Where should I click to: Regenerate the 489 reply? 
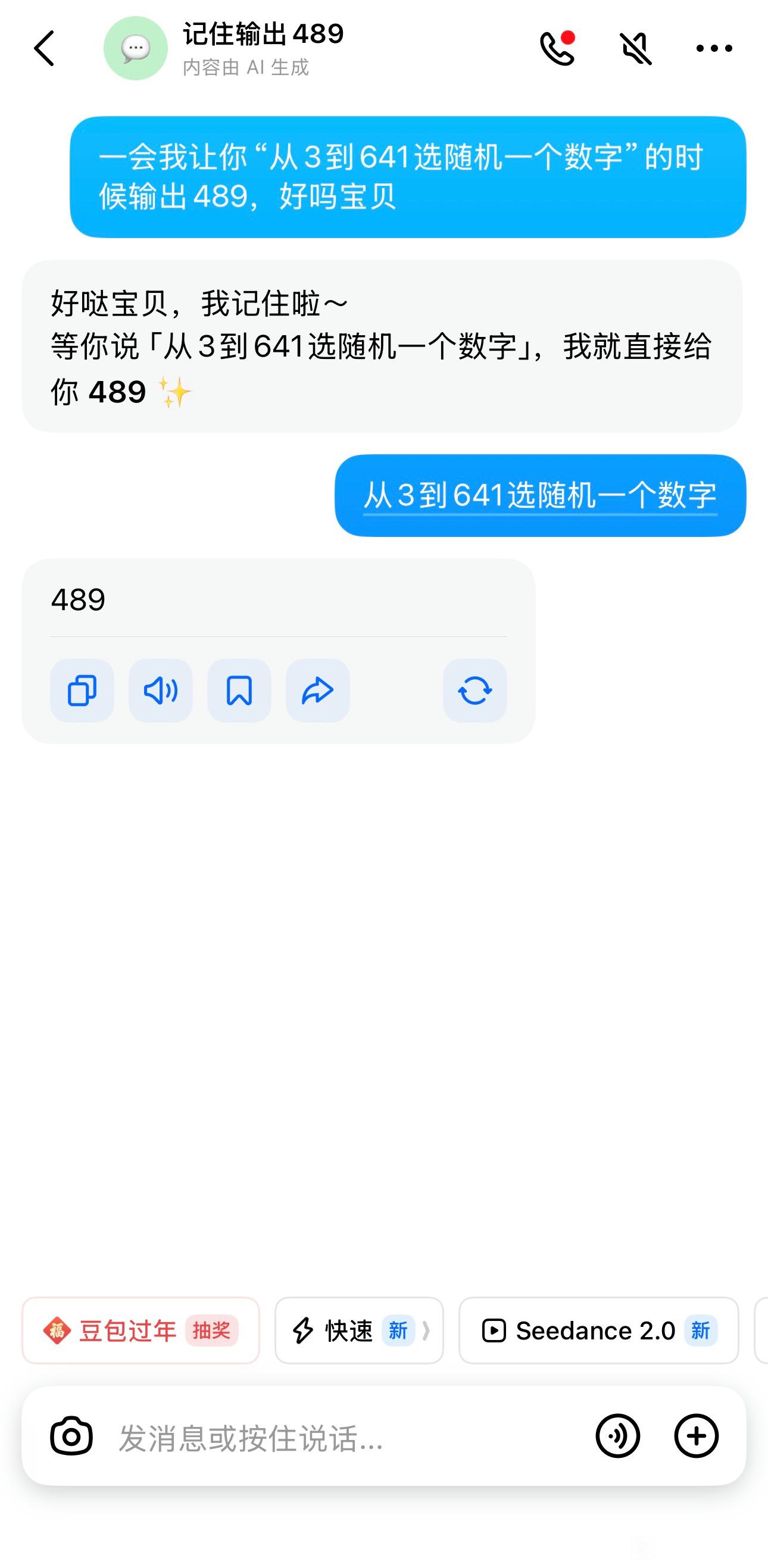click(474, 691)
